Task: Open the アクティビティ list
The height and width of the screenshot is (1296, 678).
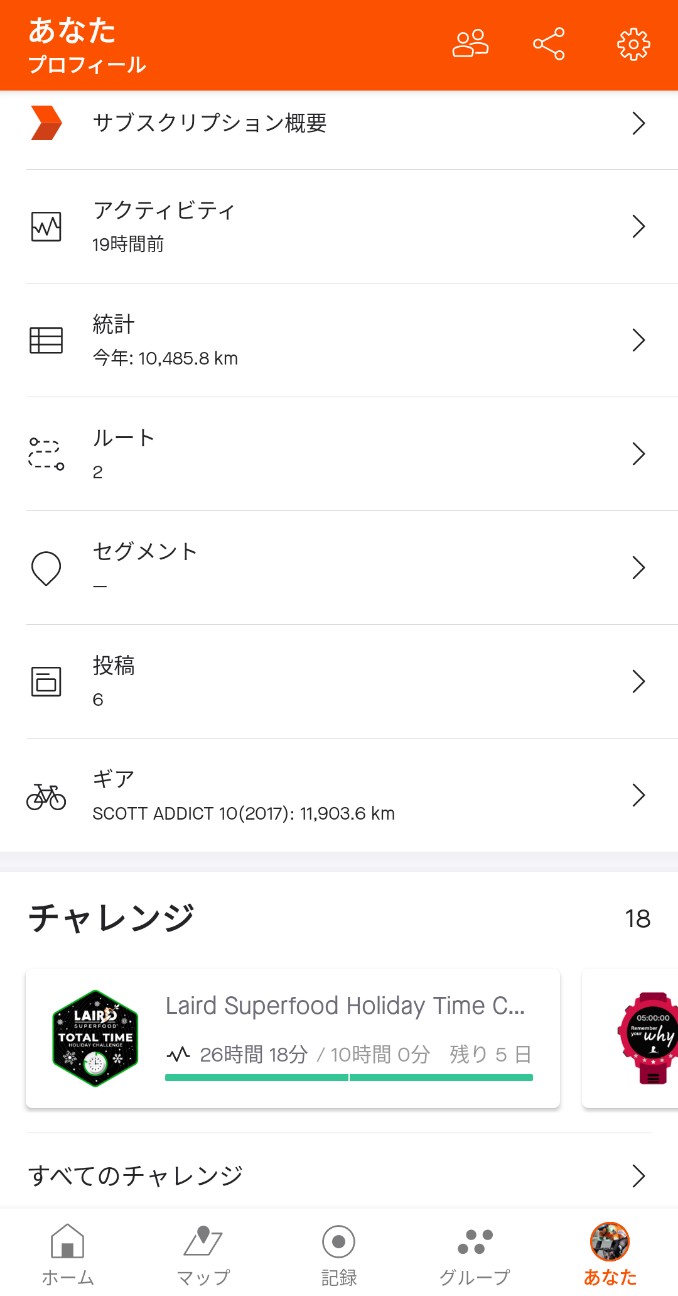Action: coord(339,226)
